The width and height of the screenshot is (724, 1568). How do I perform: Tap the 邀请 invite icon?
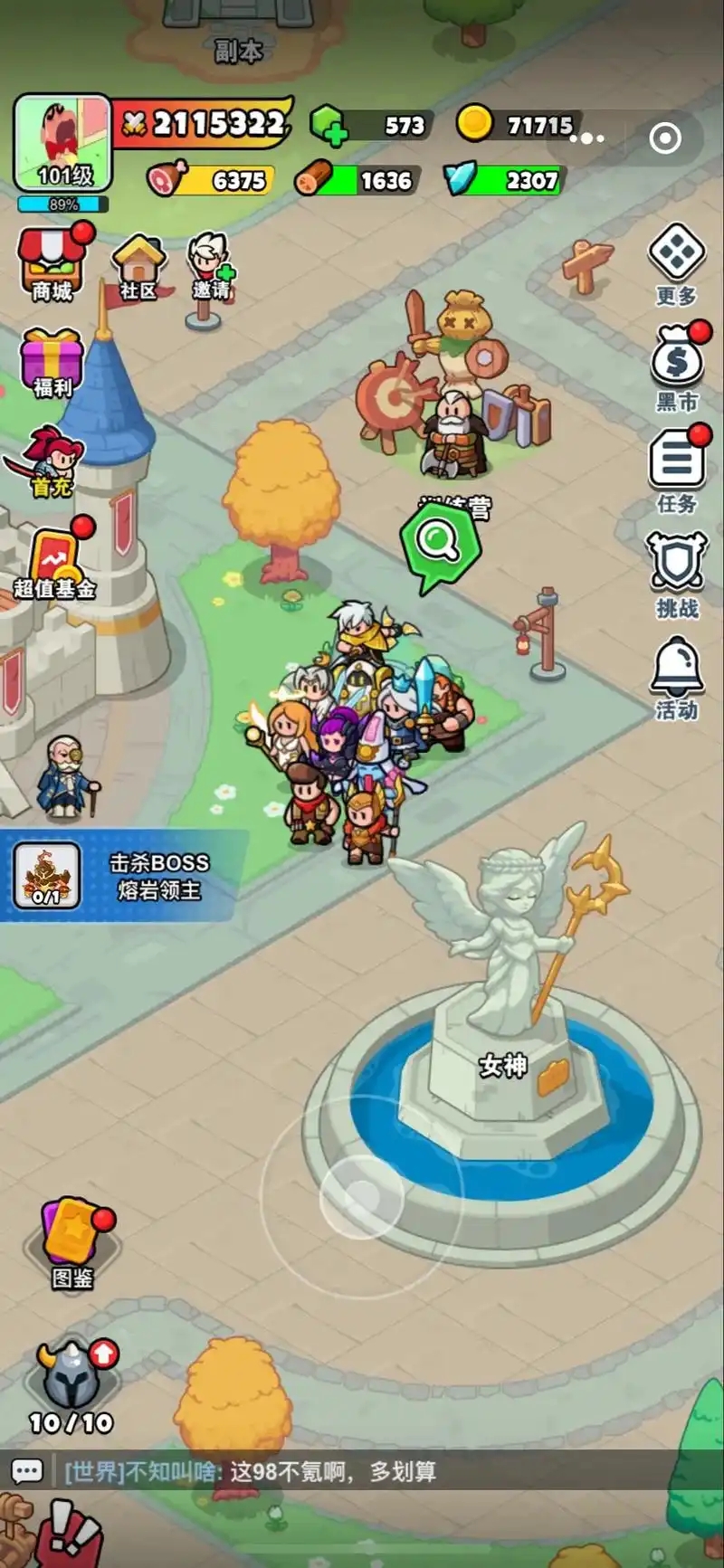tap(210, 269)
